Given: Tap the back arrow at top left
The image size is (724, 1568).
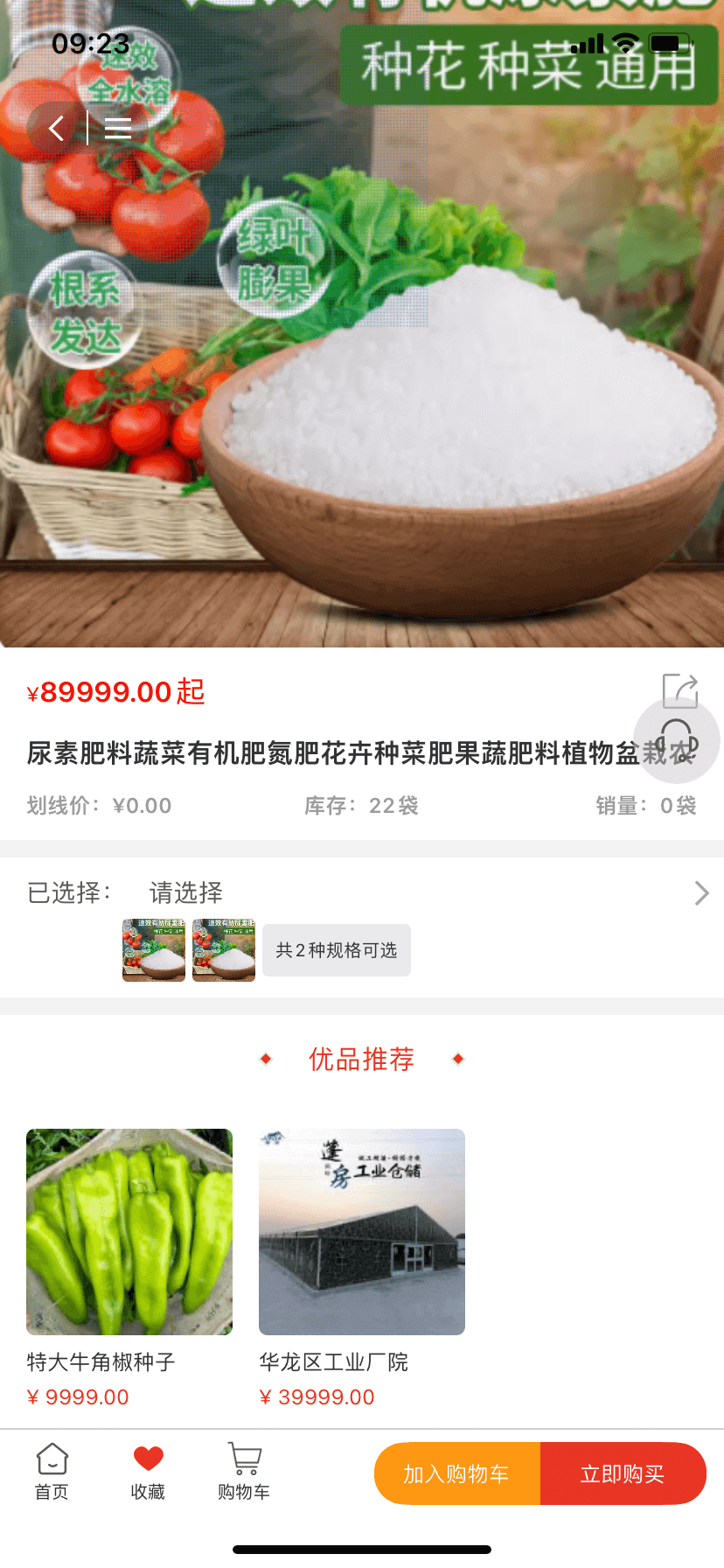Looking at the screenshot, I should [54, 128].
